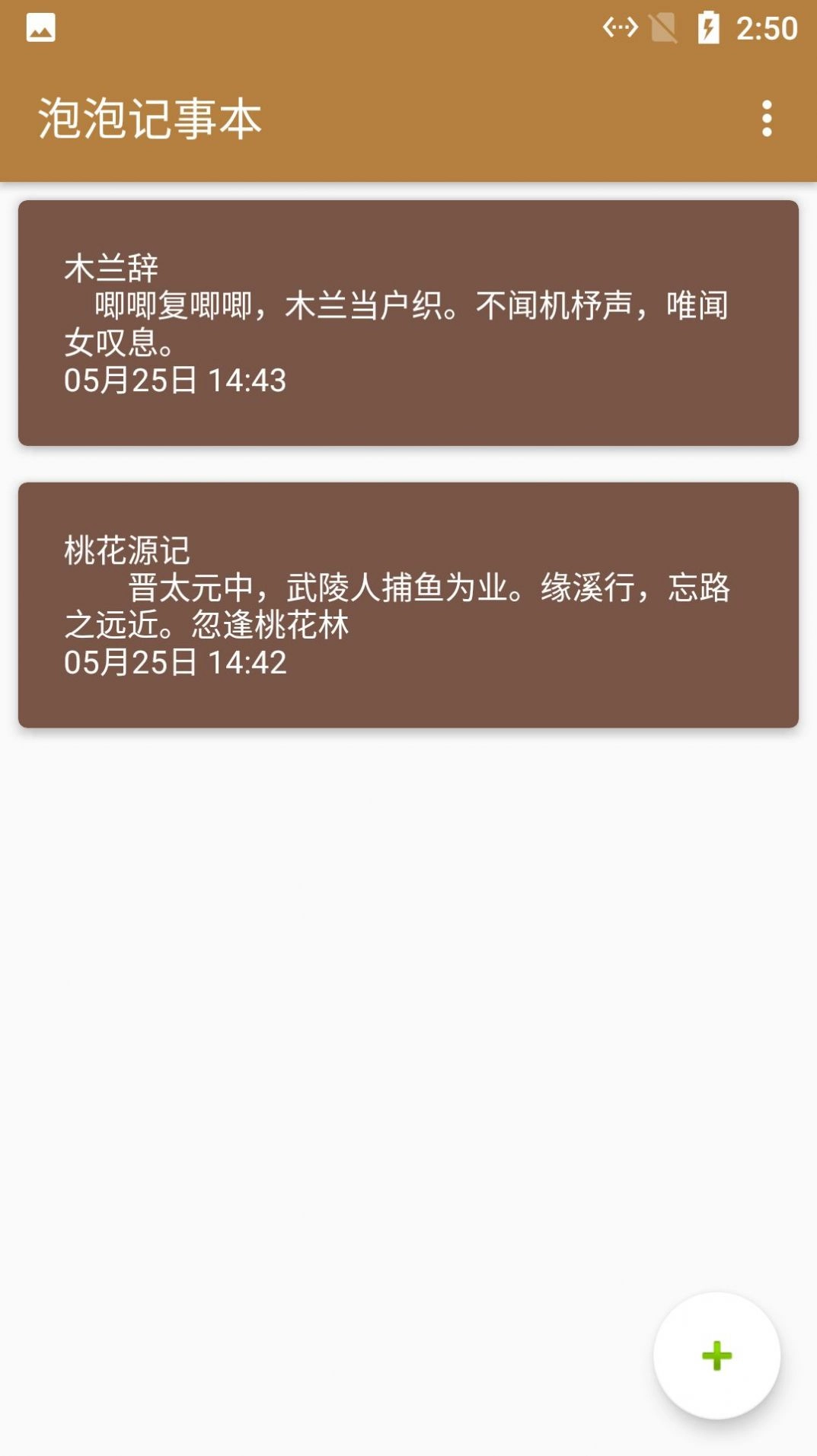The height and width of the screenshot is (1456, 817).
Task: Open the 木兰辞 note card
Action: [408, 320]
